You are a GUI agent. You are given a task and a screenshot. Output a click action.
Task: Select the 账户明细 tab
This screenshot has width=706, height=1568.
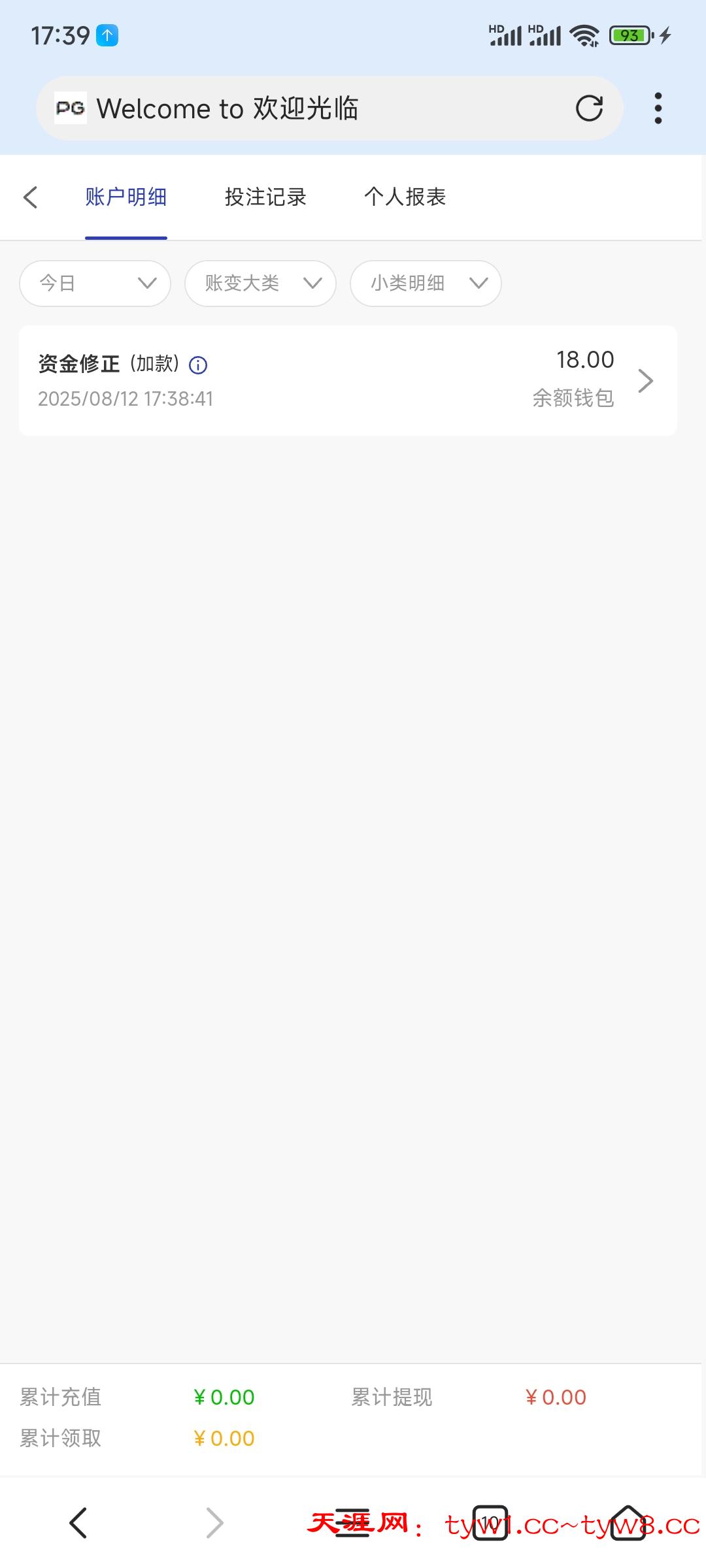click(x=126, y=197)
